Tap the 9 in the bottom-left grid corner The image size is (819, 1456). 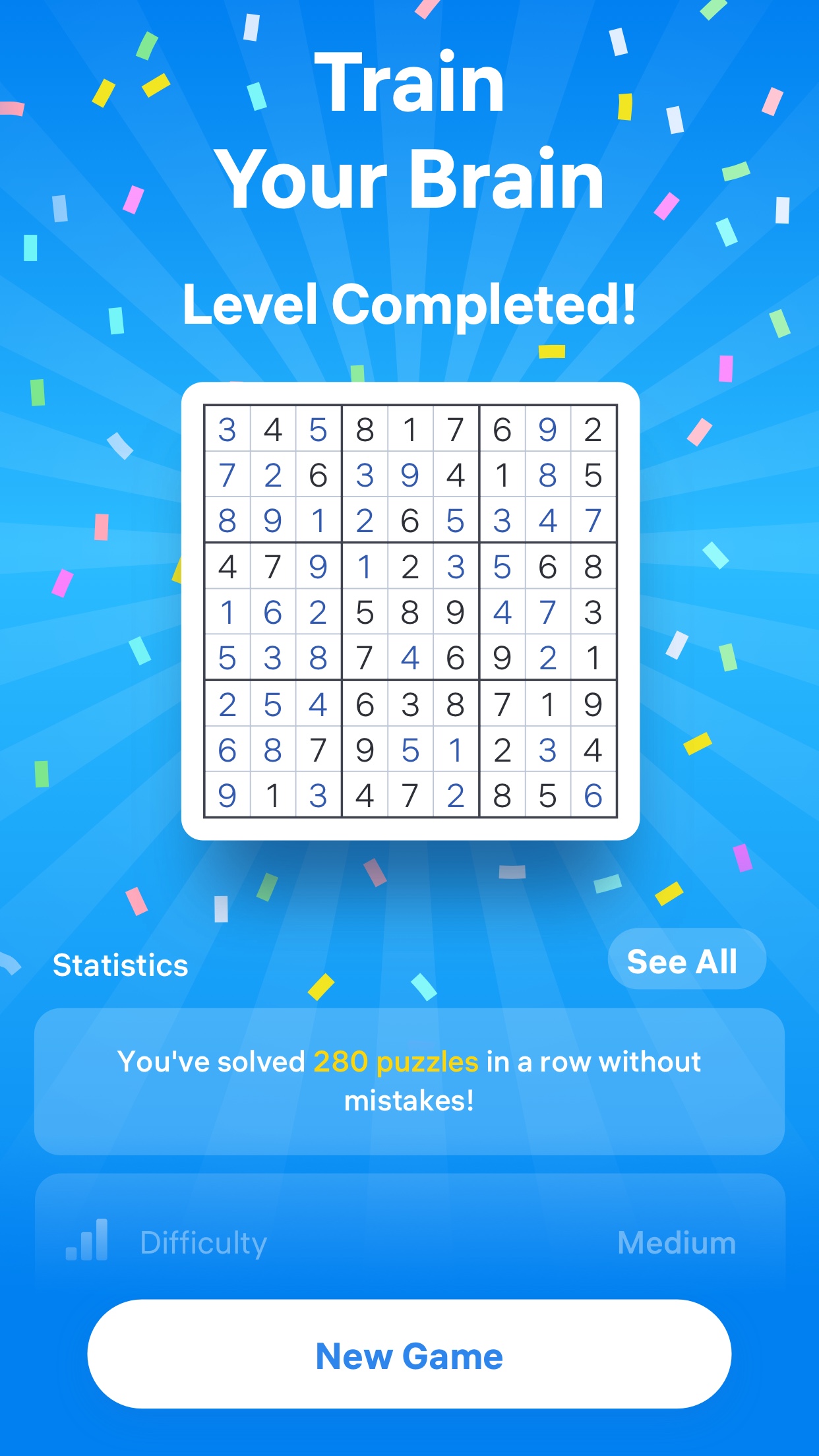[228, 793]
